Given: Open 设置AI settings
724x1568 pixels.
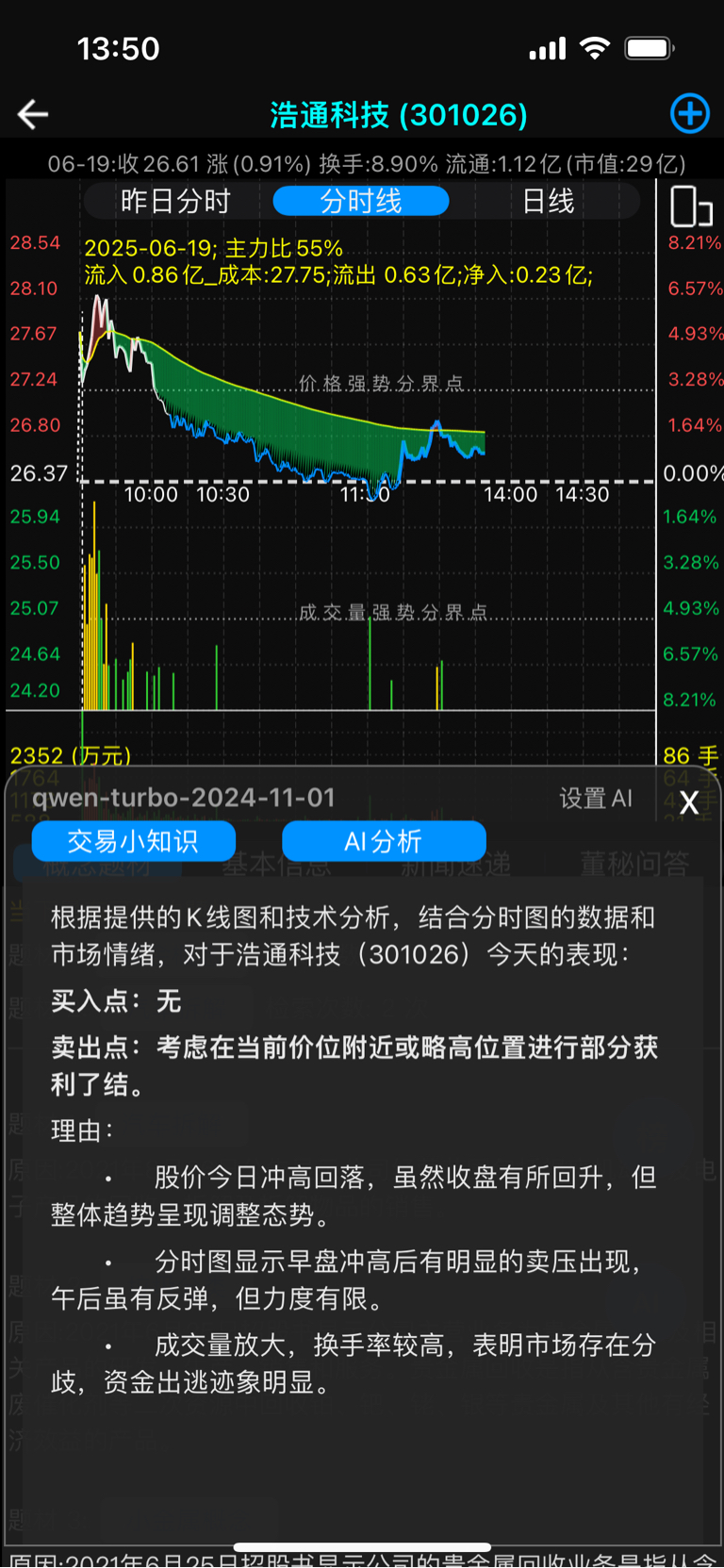Looking at the screenshot, I should click(x=596, y=799).
